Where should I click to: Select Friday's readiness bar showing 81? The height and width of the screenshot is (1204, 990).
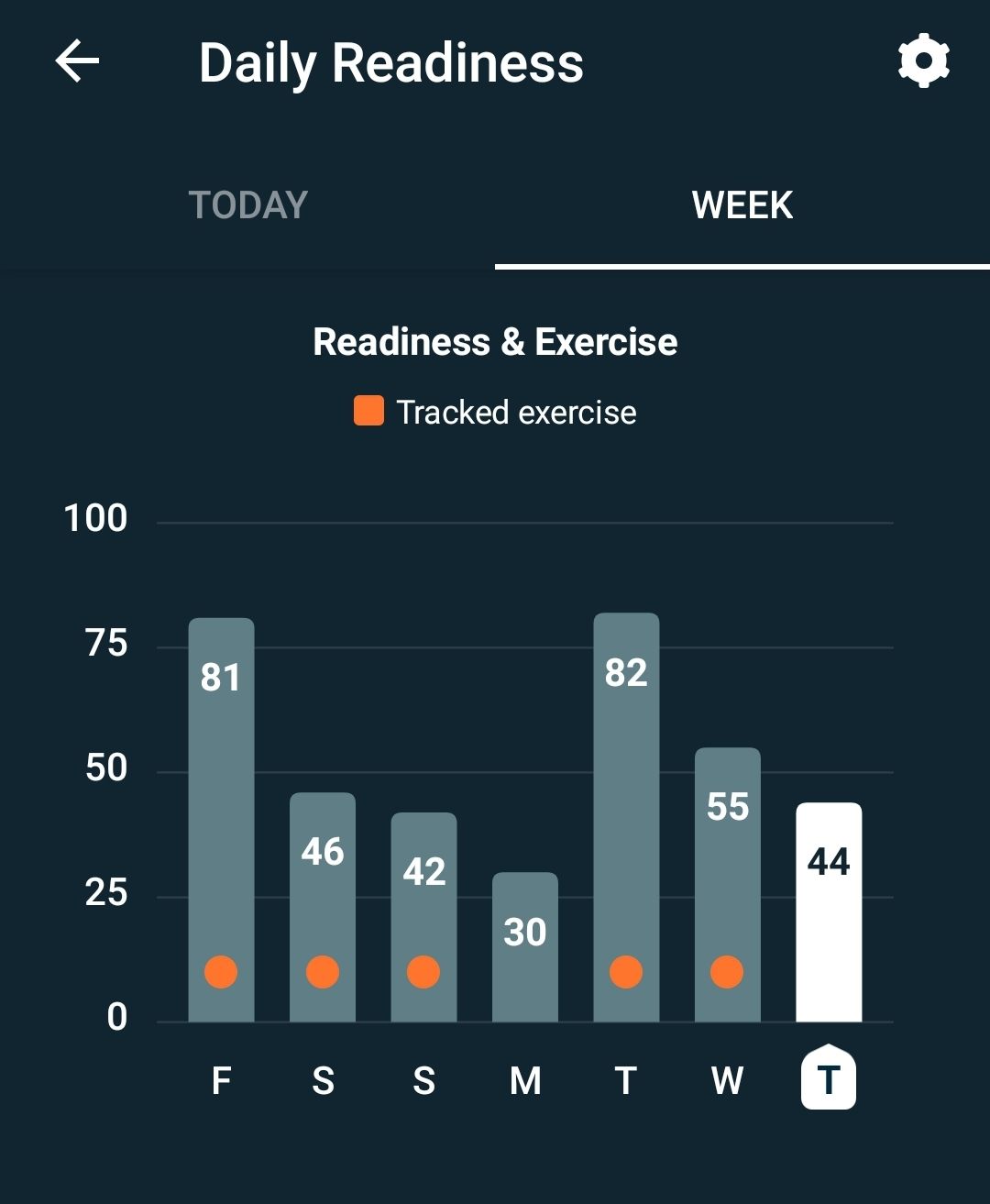(220, 816)
